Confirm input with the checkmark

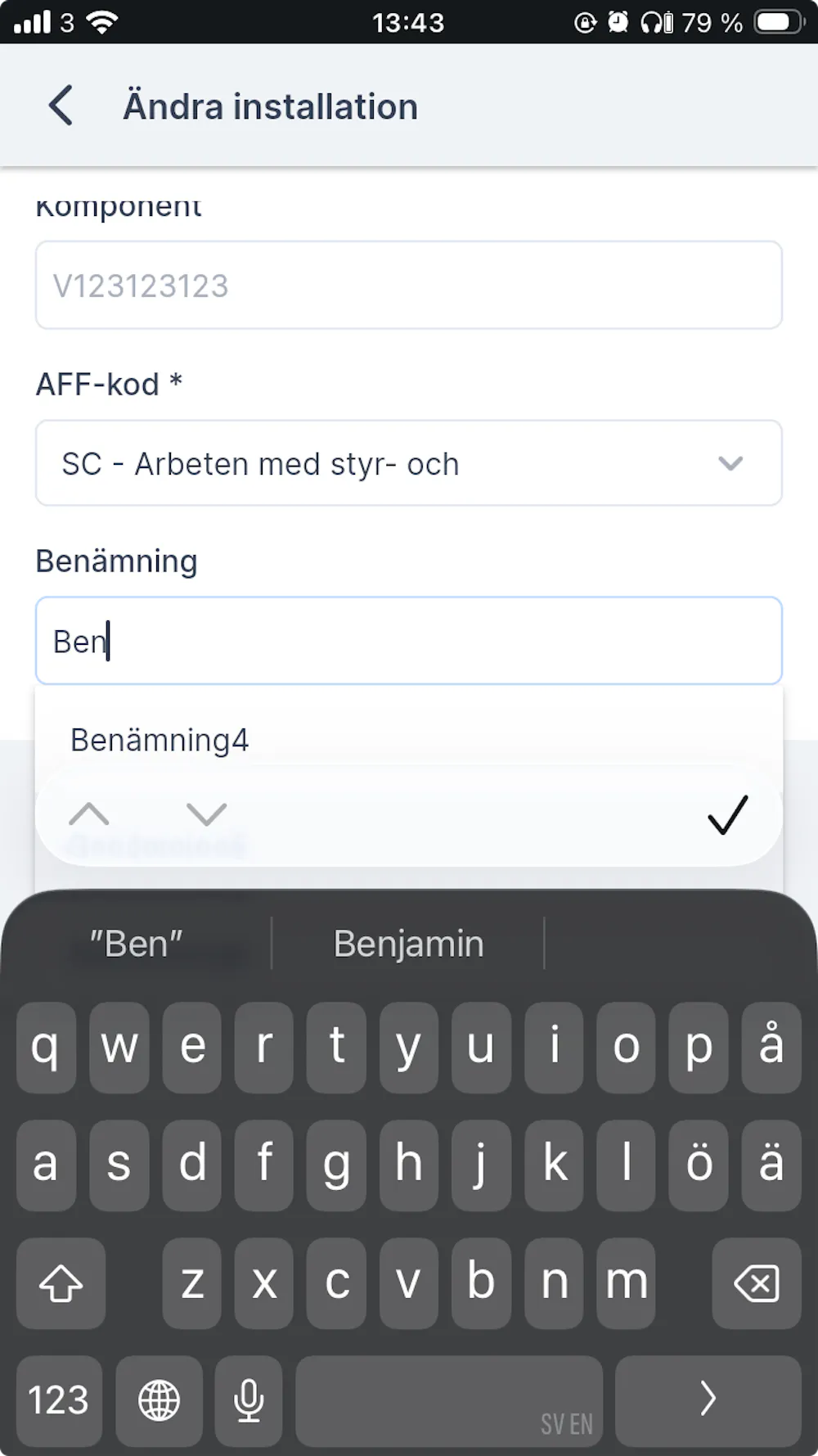(x=726, y=814)
